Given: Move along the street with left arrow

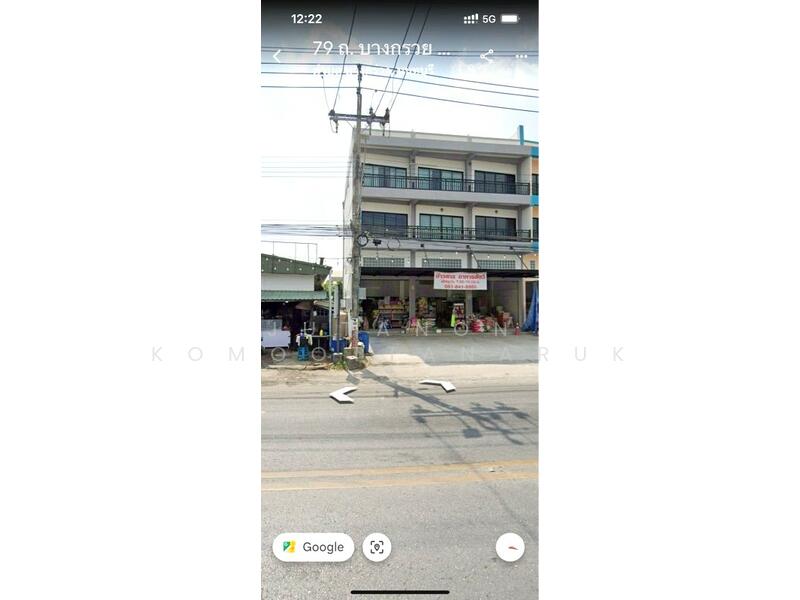Looking at the screenshot, I should [x=343, y=395].
